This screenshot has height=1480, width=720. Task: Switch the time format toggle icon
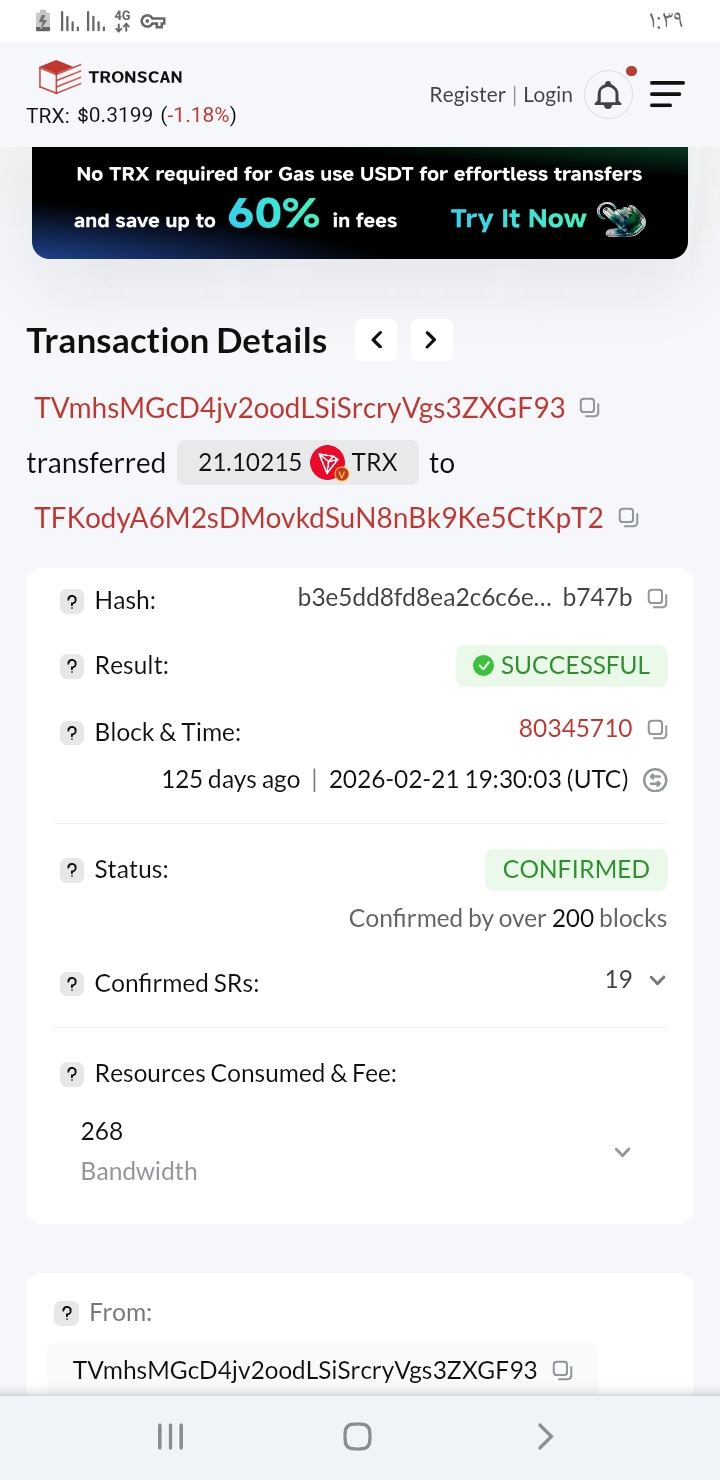(x=655, y=780)
